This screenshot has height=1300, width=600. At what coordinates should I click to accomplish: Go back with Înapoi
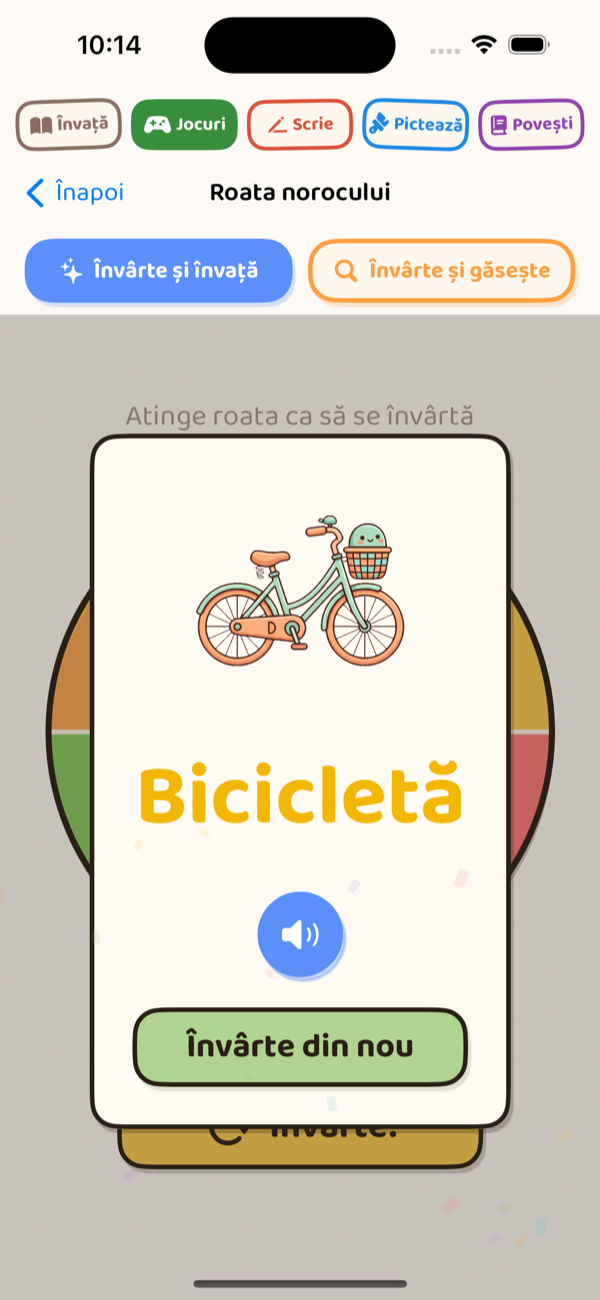coord(75,192)
